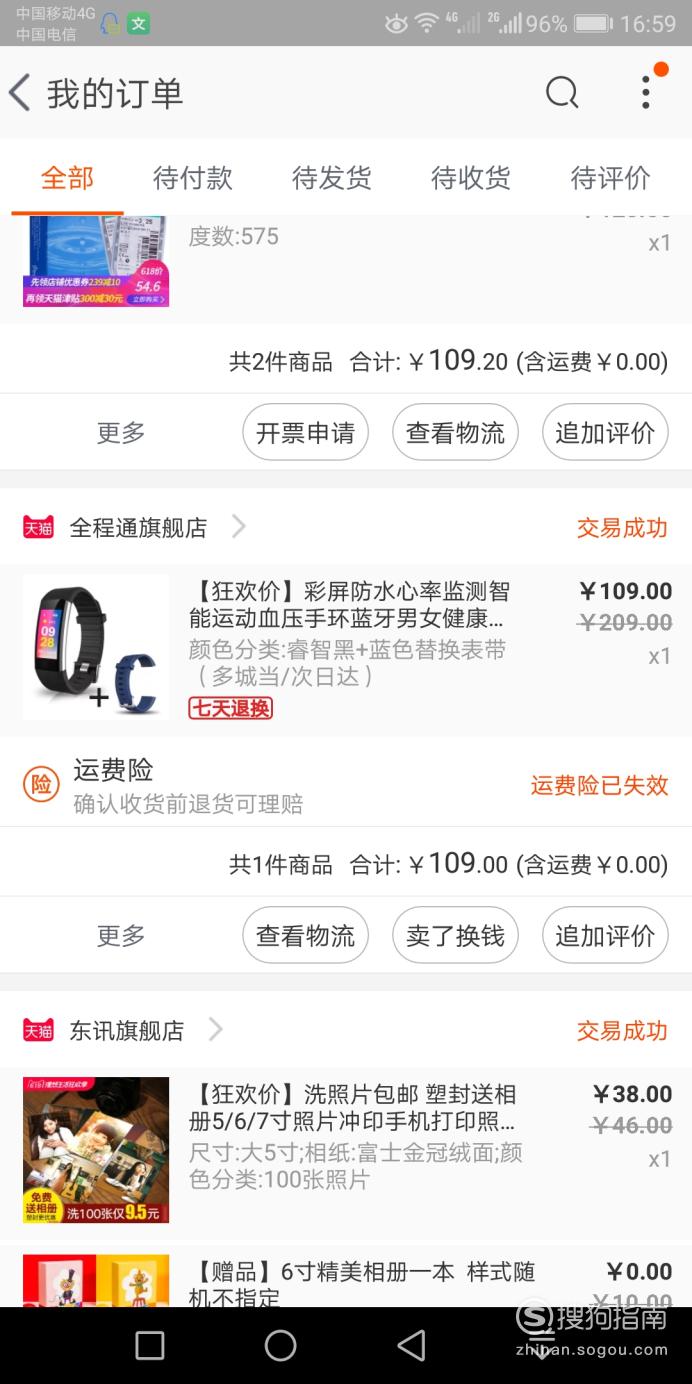Image resolution: width=692 pixels, height=1384 pixels.
Task: Tap 开票申请 for the ¥109.20 order
Action: 305,432
